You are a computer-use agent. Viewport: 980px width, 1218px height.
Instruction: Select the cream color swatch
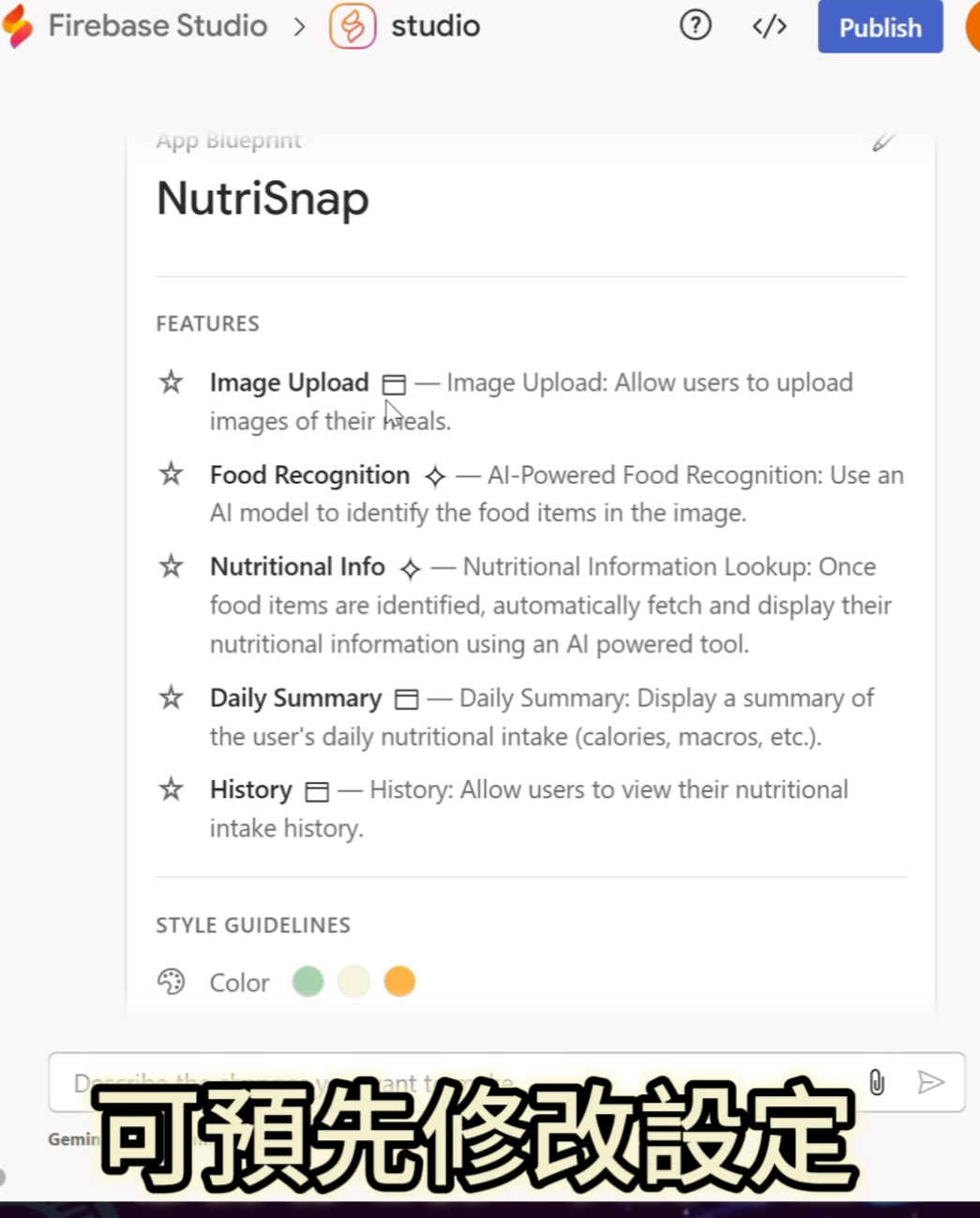click(354, 982)
